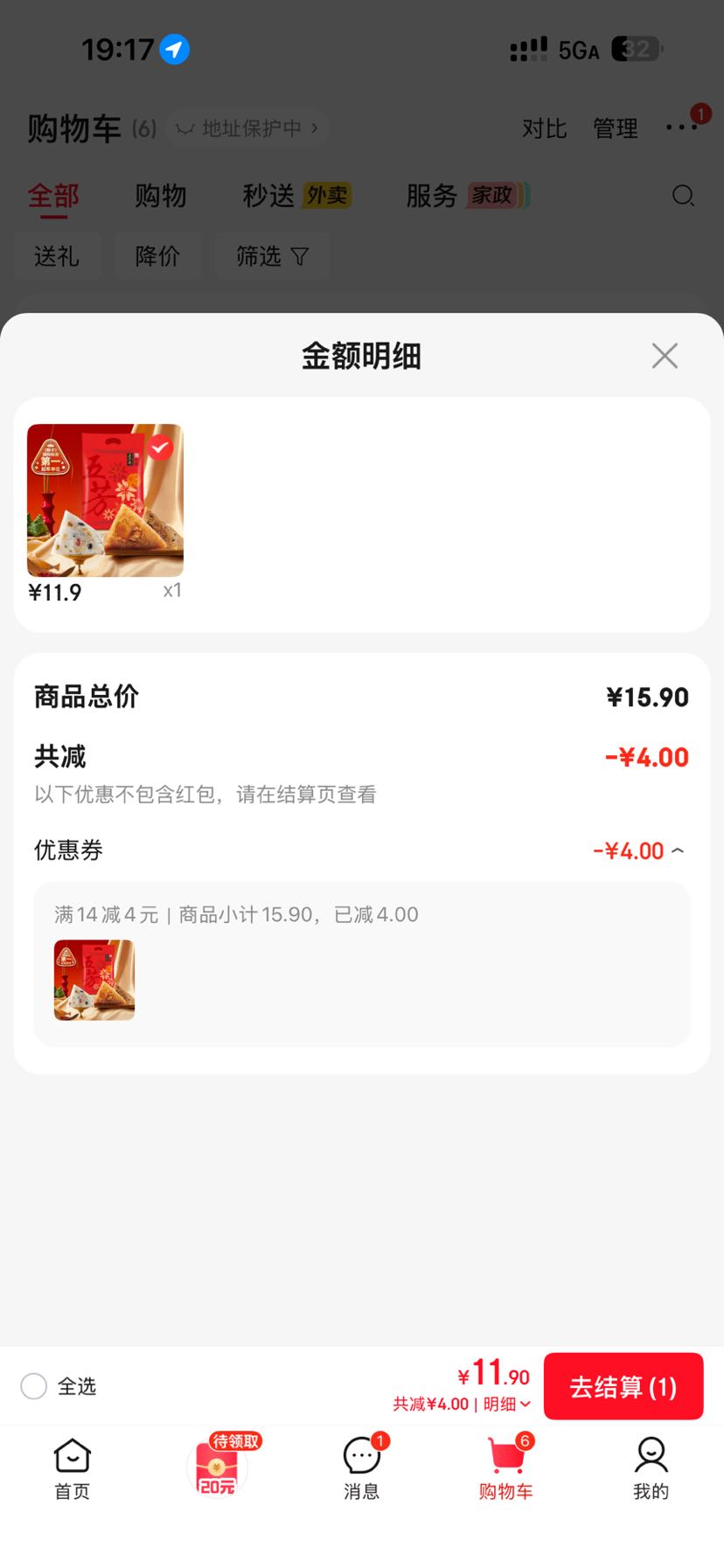Close the 金额明细 sheet

pyautogui.click(x=665, y=356)
